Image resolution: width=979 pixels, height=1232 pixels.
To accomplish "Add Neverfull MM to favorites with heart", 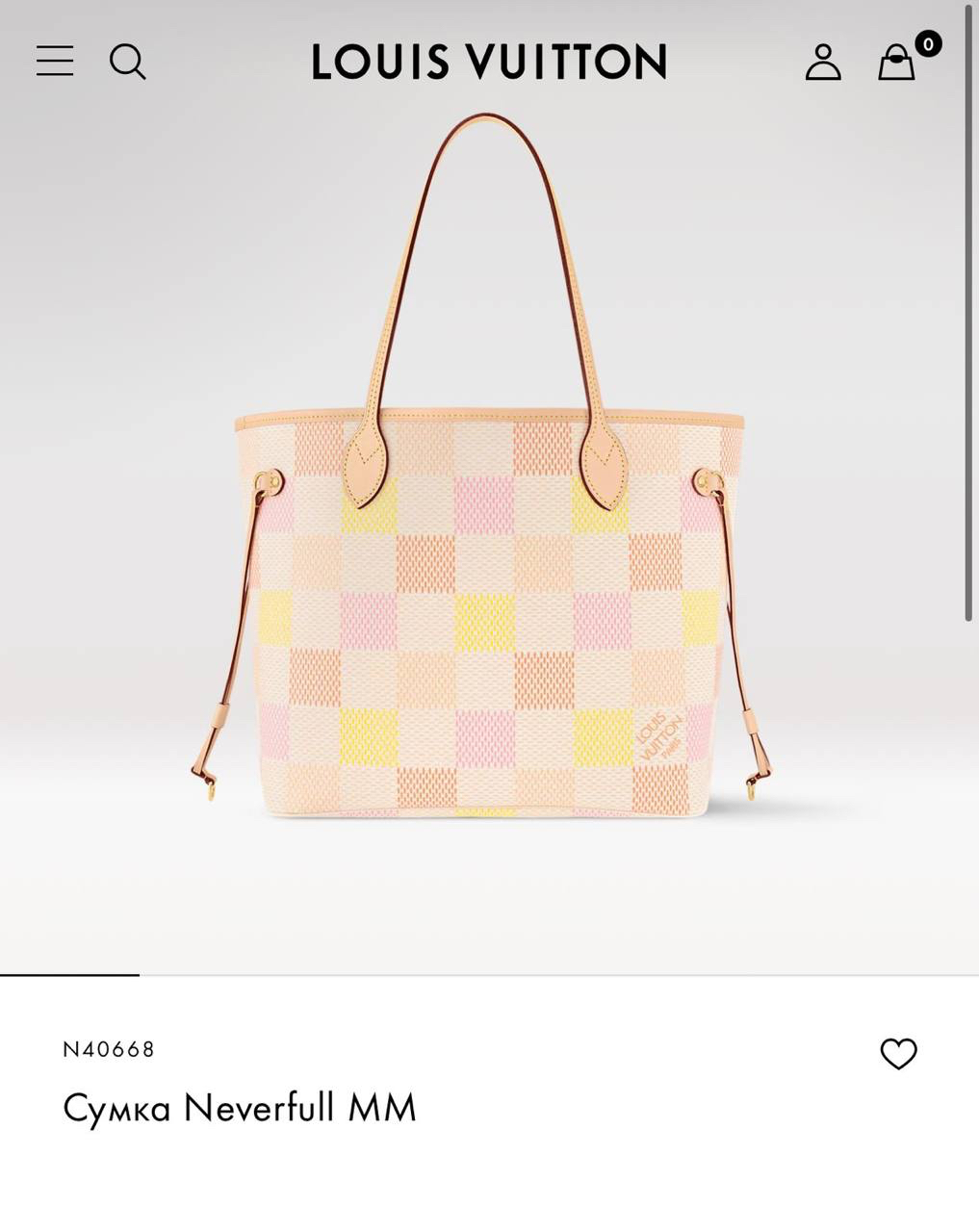I will pyautogui.click(x=900, y=1055).
